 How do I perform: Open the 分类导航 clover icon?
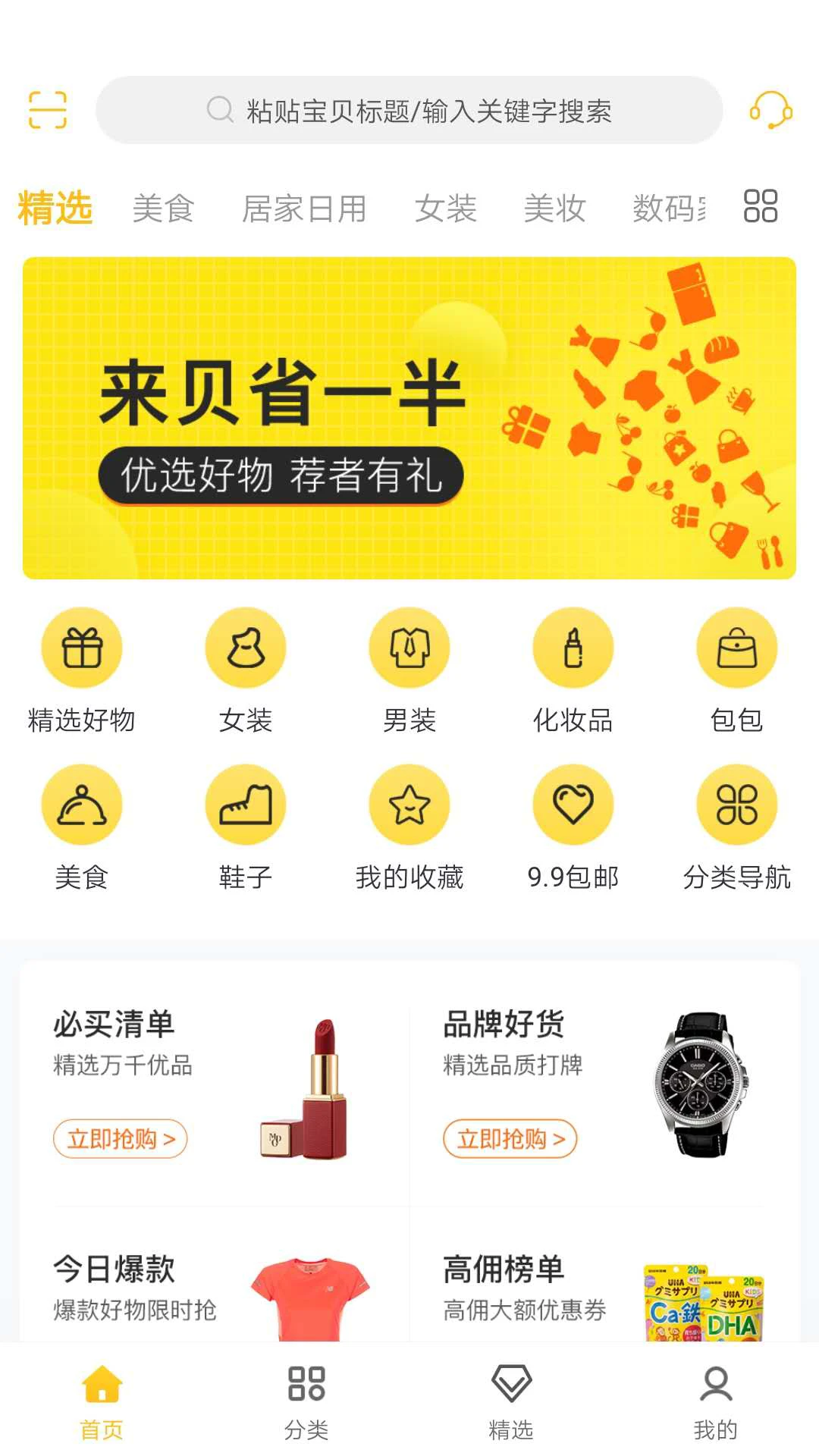point(737,806)
